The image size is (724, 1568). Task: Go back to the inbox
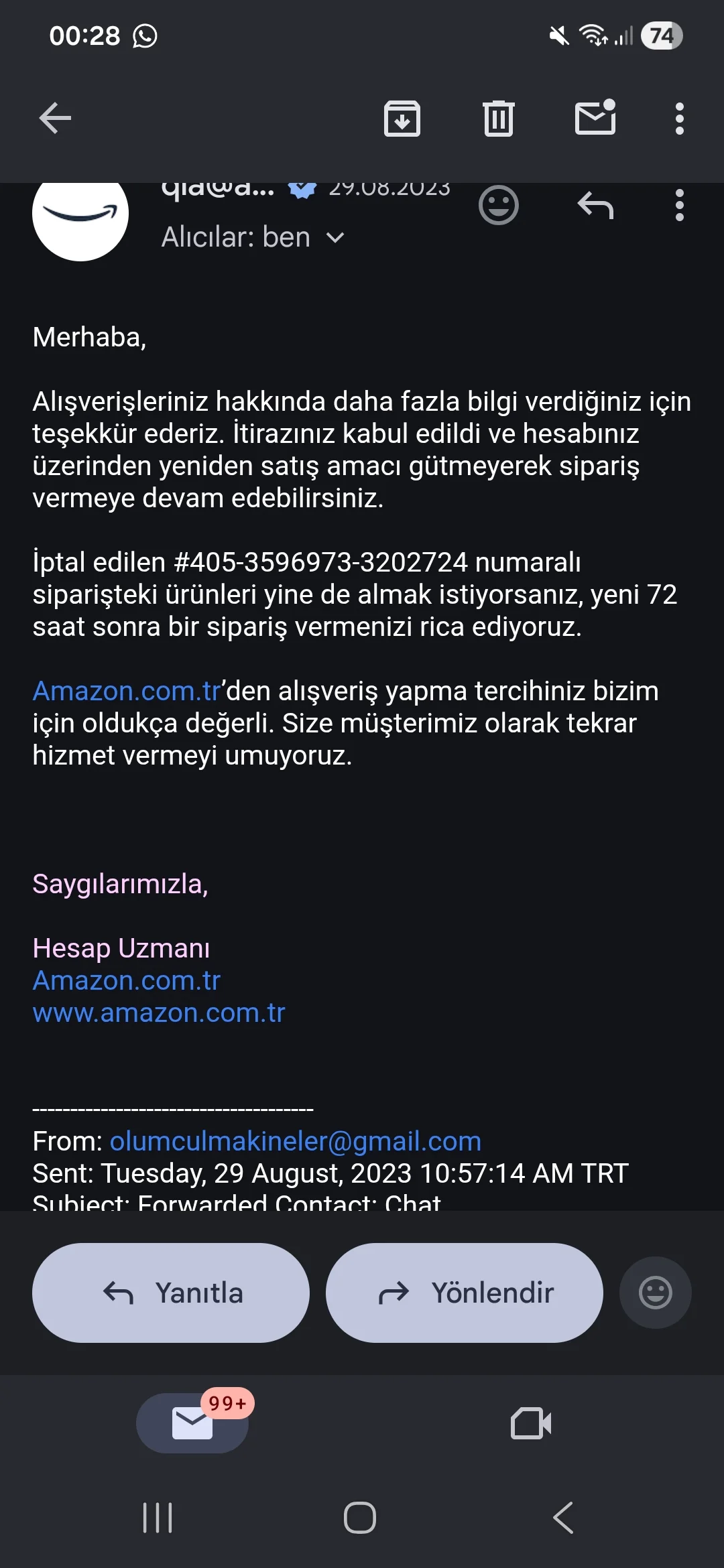coord(55,119)
